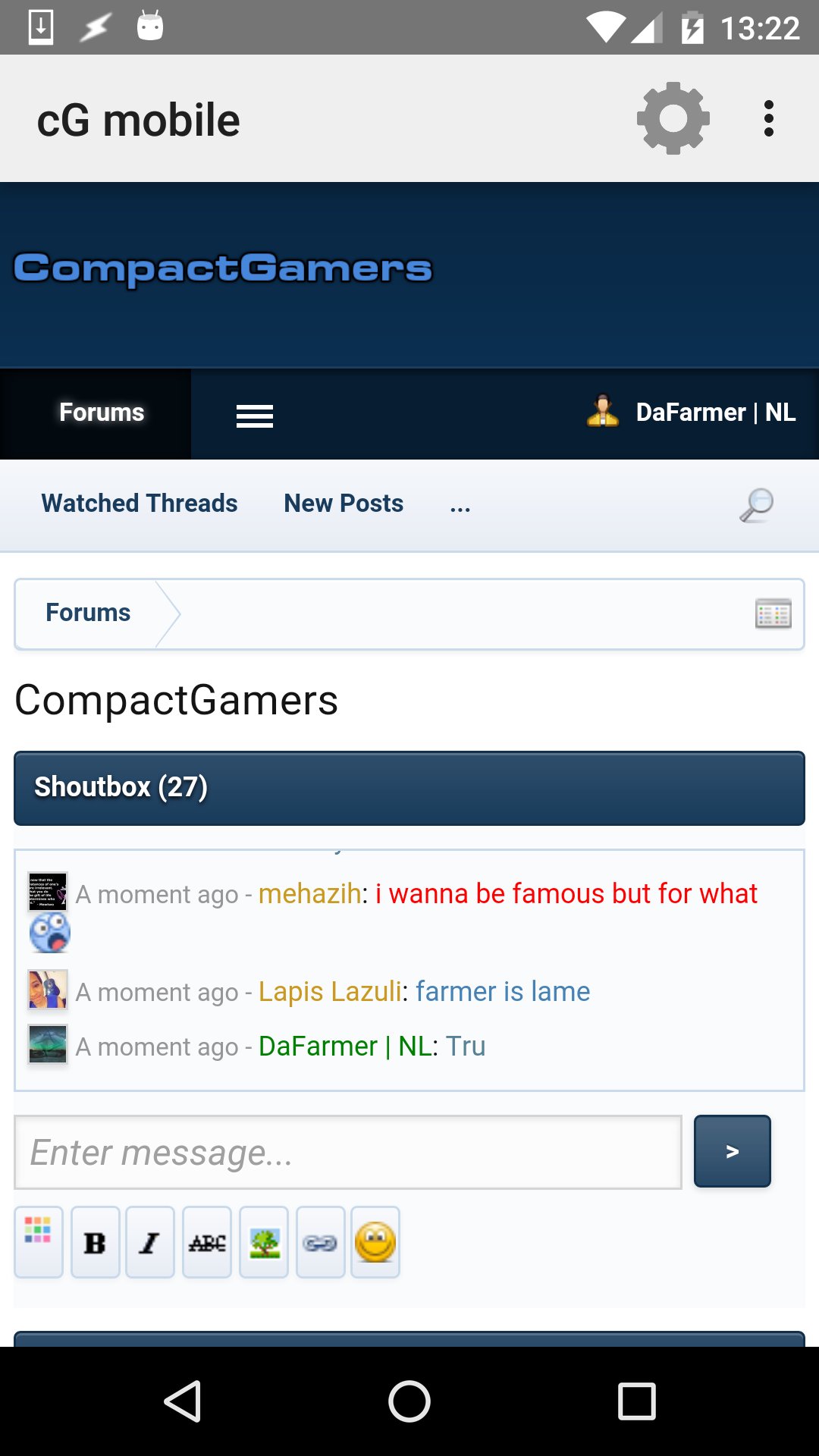Screen dimensions: 819x1456
Task: Switch to the Forums tab
Action: coord(102,413)
